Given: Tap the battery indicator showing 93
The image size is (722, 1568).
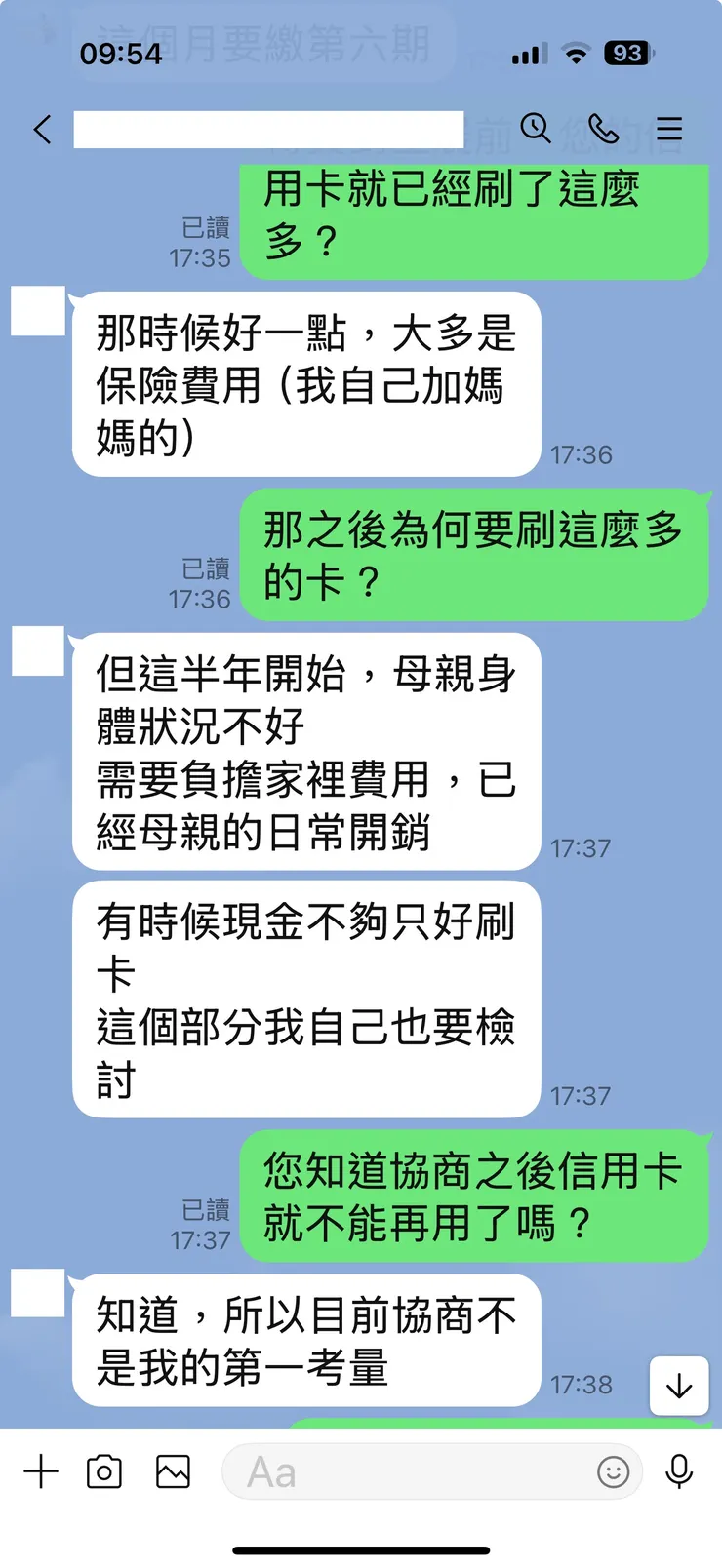Looking at the screenshot, I should 628,55.
